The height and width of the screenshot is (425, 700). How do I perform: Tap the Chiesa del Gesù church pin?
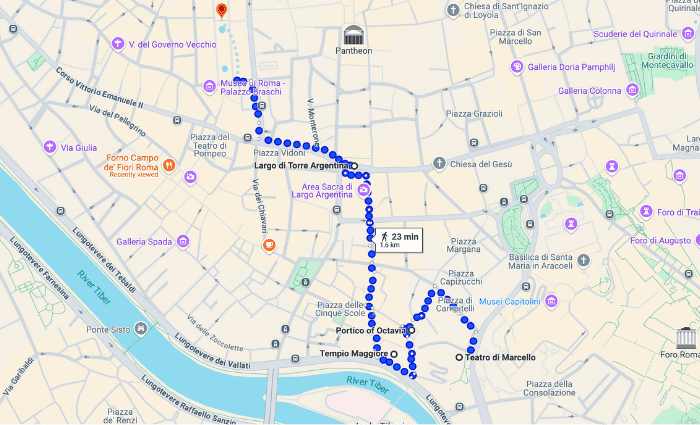pos(438,164)
